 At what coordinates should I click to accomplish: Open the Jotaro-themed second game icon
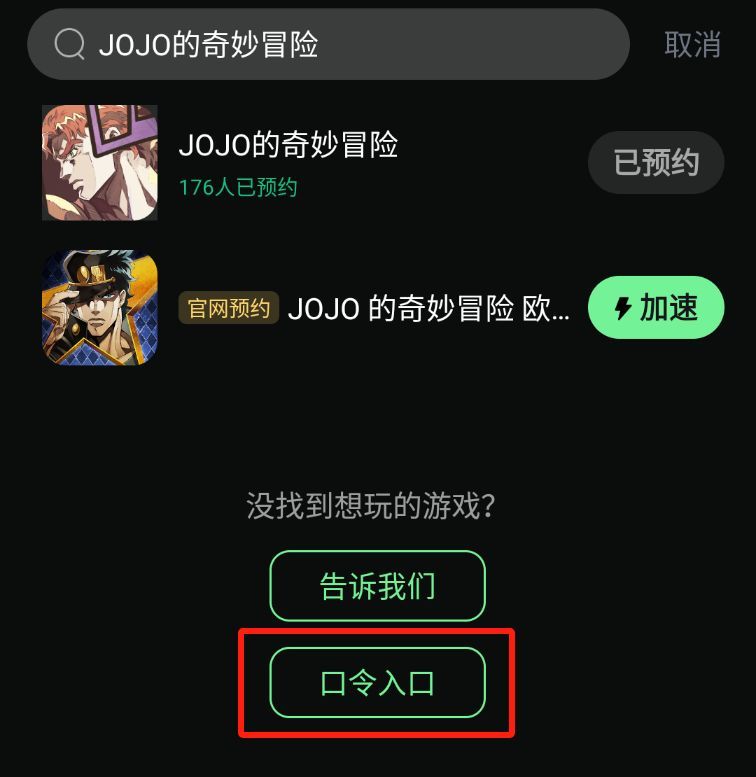pos(100,308)
